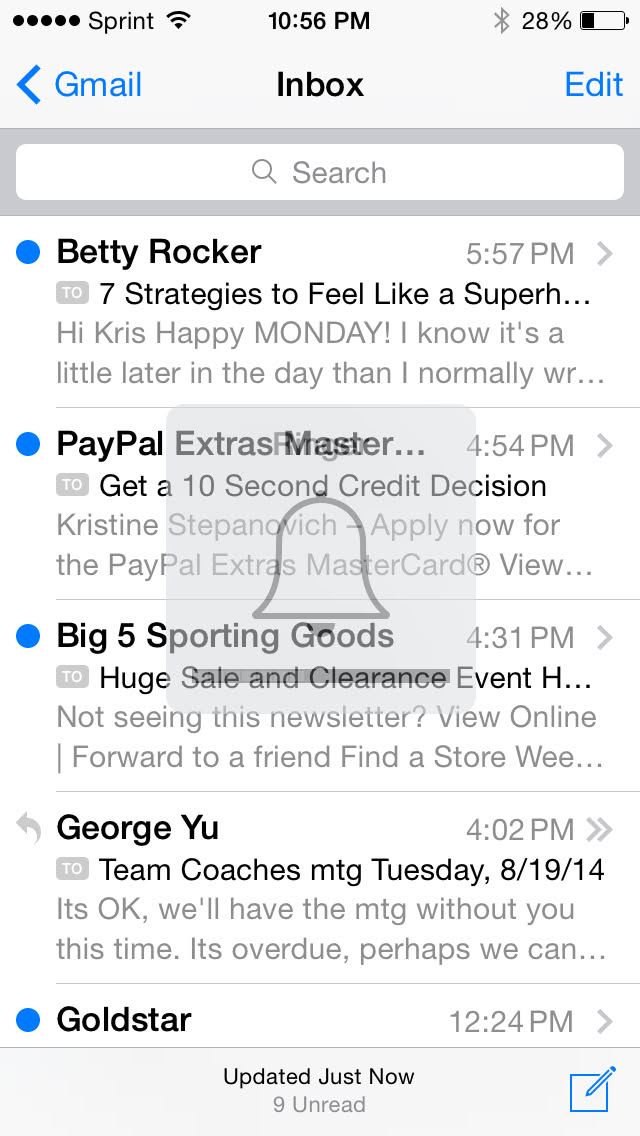Viewport: 640px width, 1136px height.
Task: Tap Edit to select inbox messages
Action: pos(594,85)
